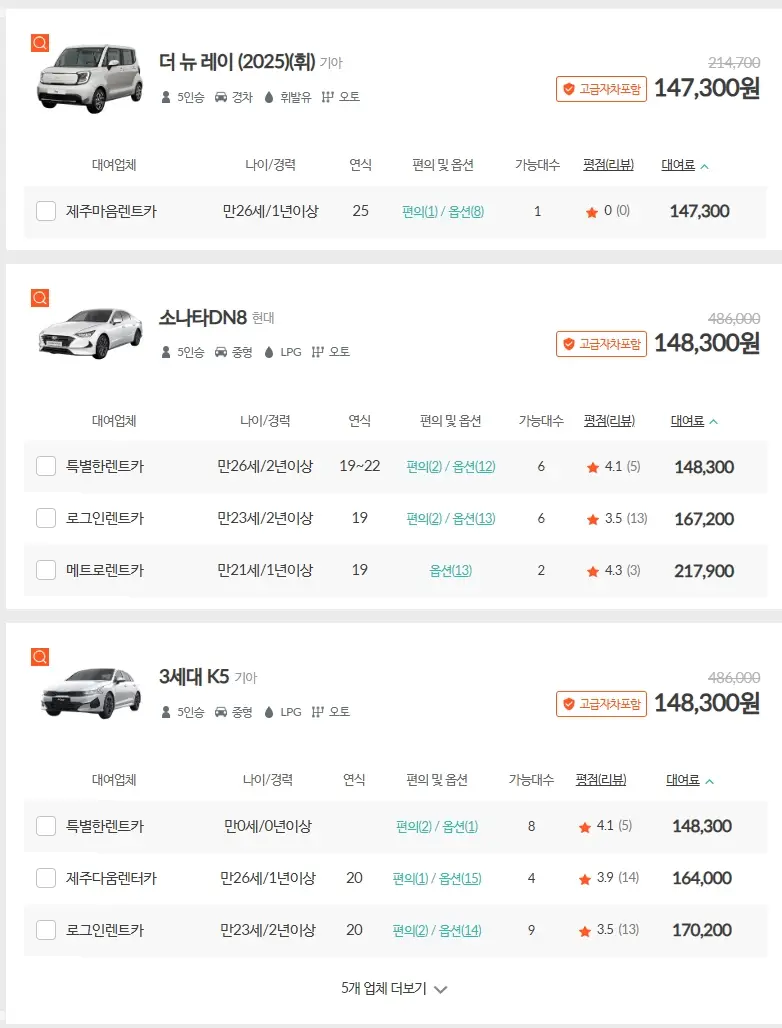Click the 경차 car type icon for 더 뉴 레이
This screenshot has width=782, height=1028.
(x=218, y=98)
